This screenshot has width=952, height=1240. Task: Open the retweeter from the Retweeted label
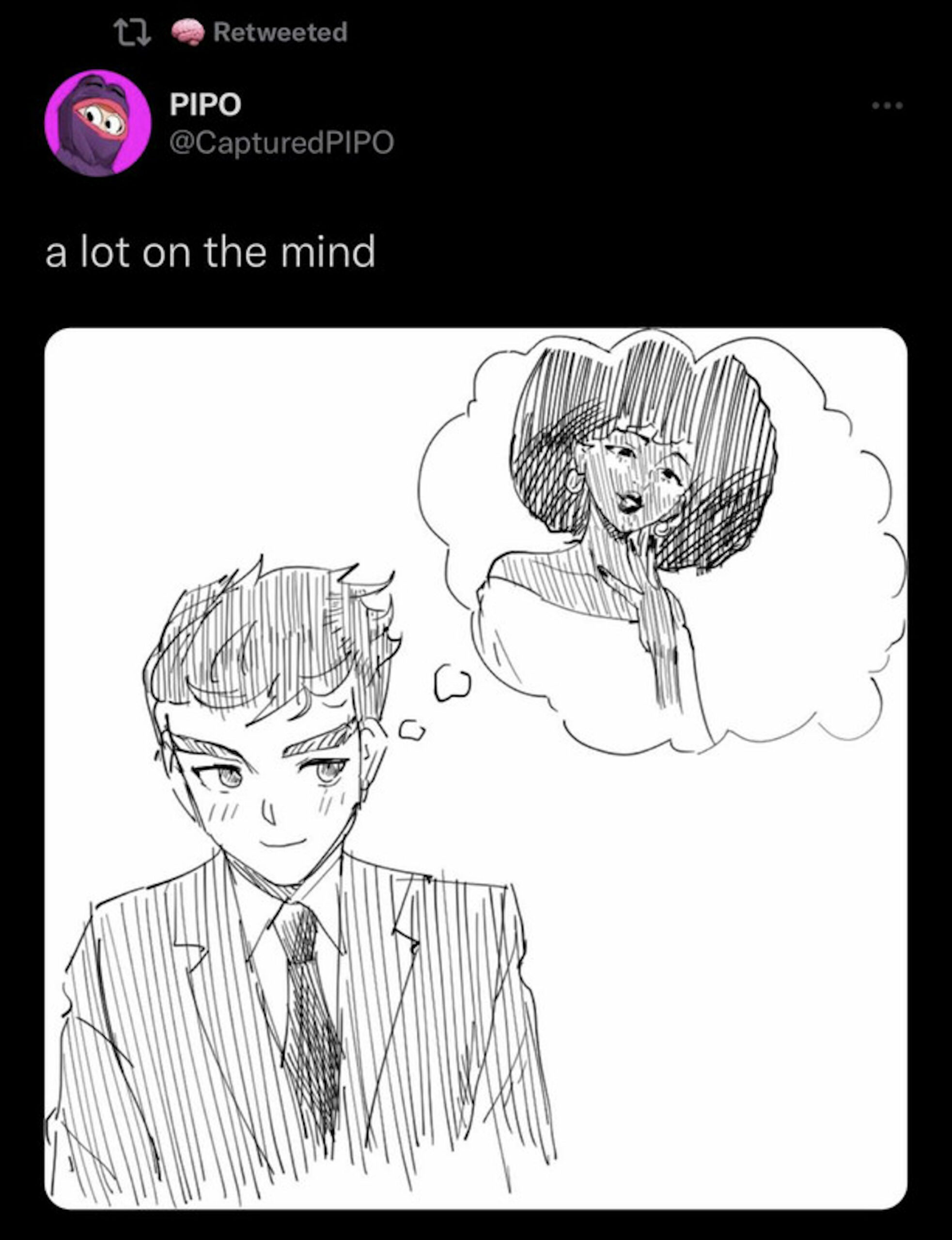280,32
